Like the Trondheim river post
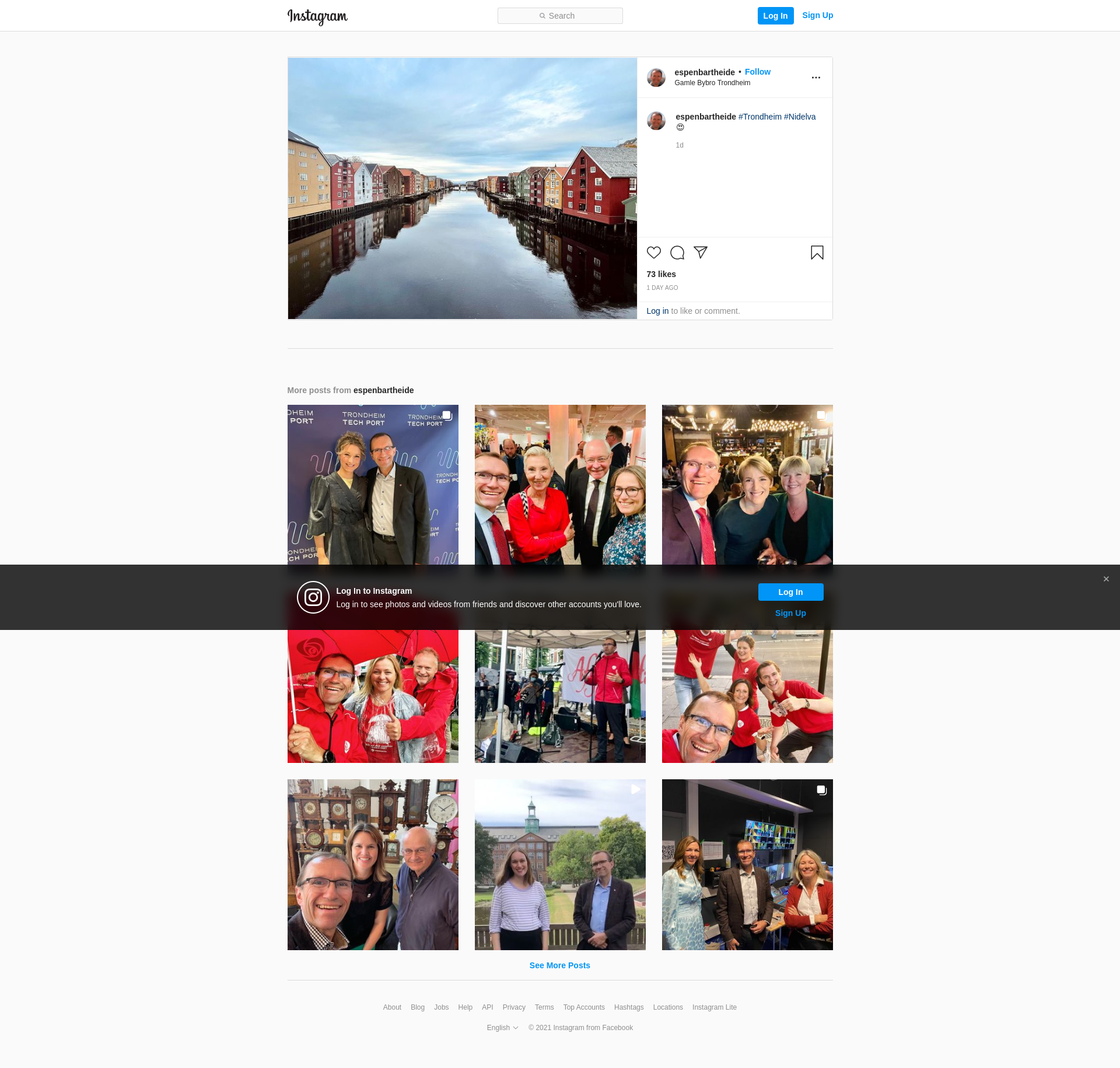 (x=653, y=253)
